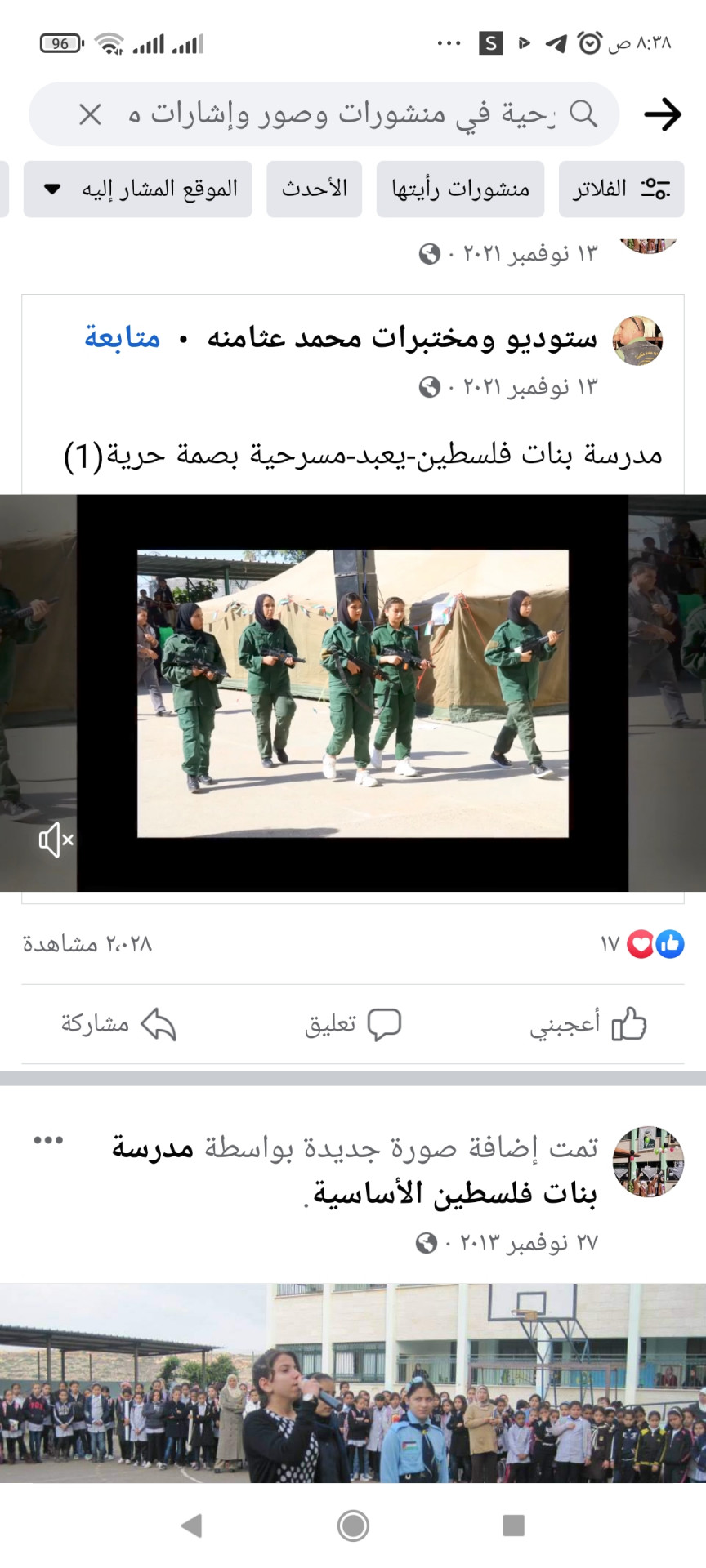Select the الأحدث filter chip
Screen dimensions: 706x1568
[315, 189]
